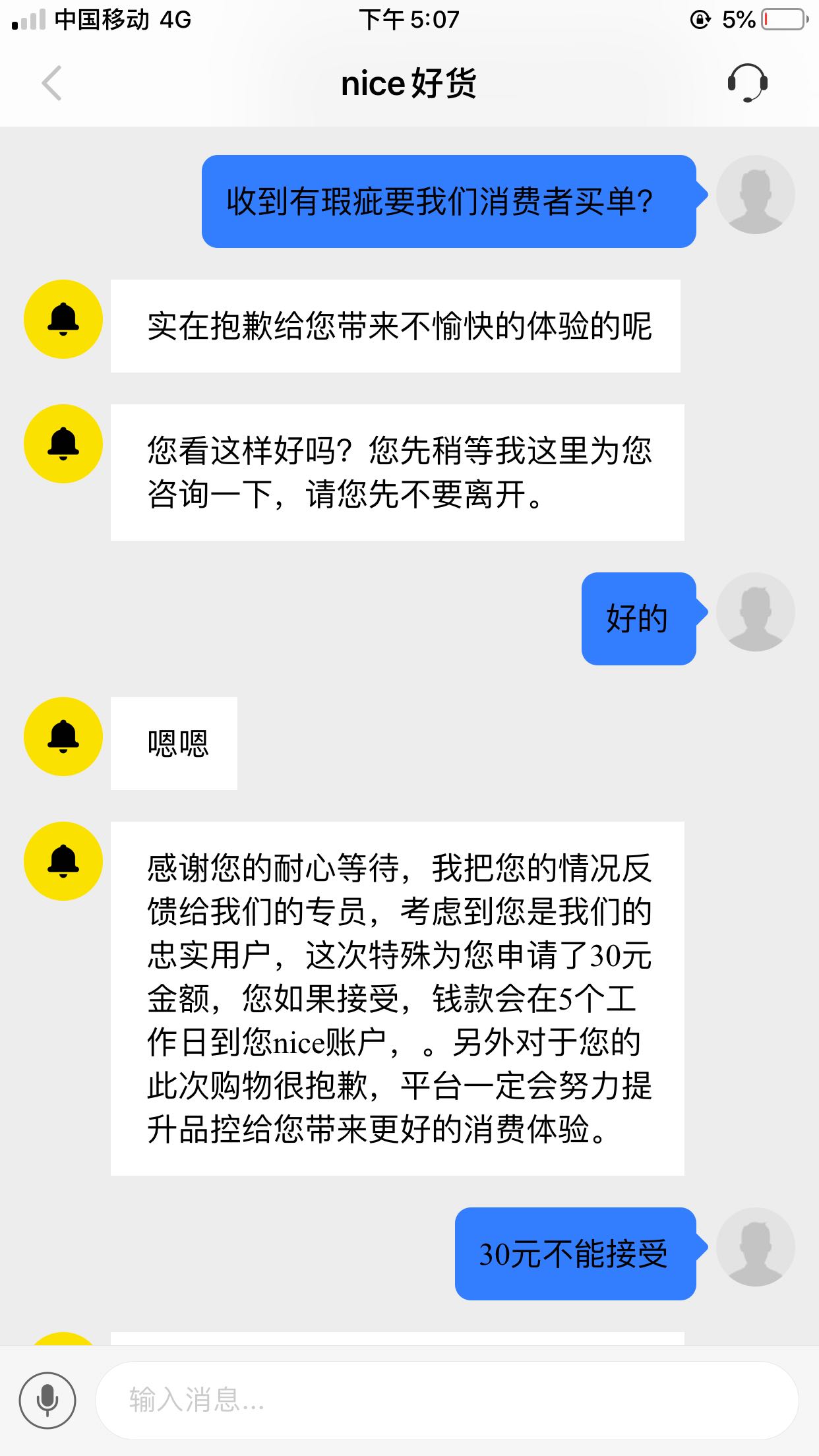Focus the 输入消息 message field
This screenshot has height=1456, width=819.
447,1401
